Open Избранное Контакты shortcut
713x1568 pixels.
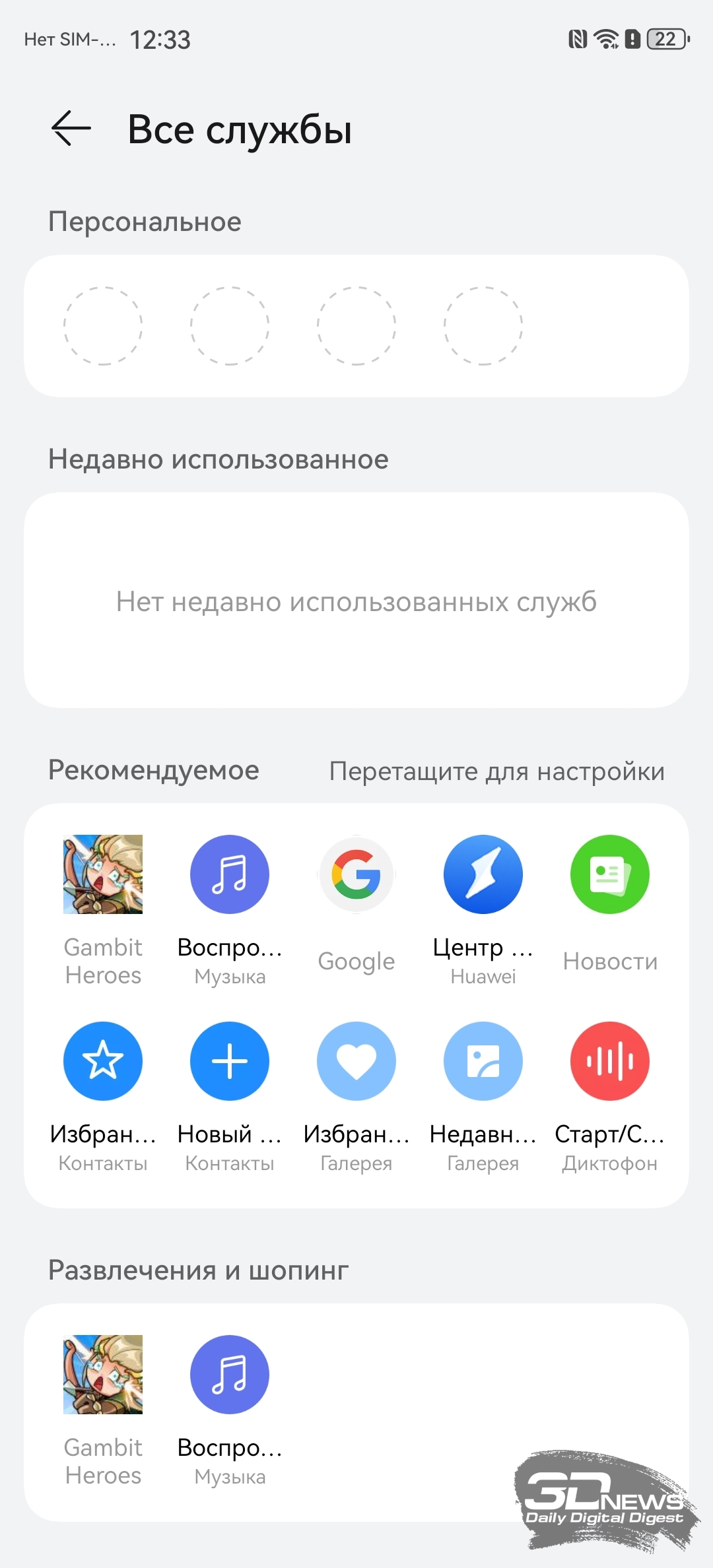(103, 1061)
